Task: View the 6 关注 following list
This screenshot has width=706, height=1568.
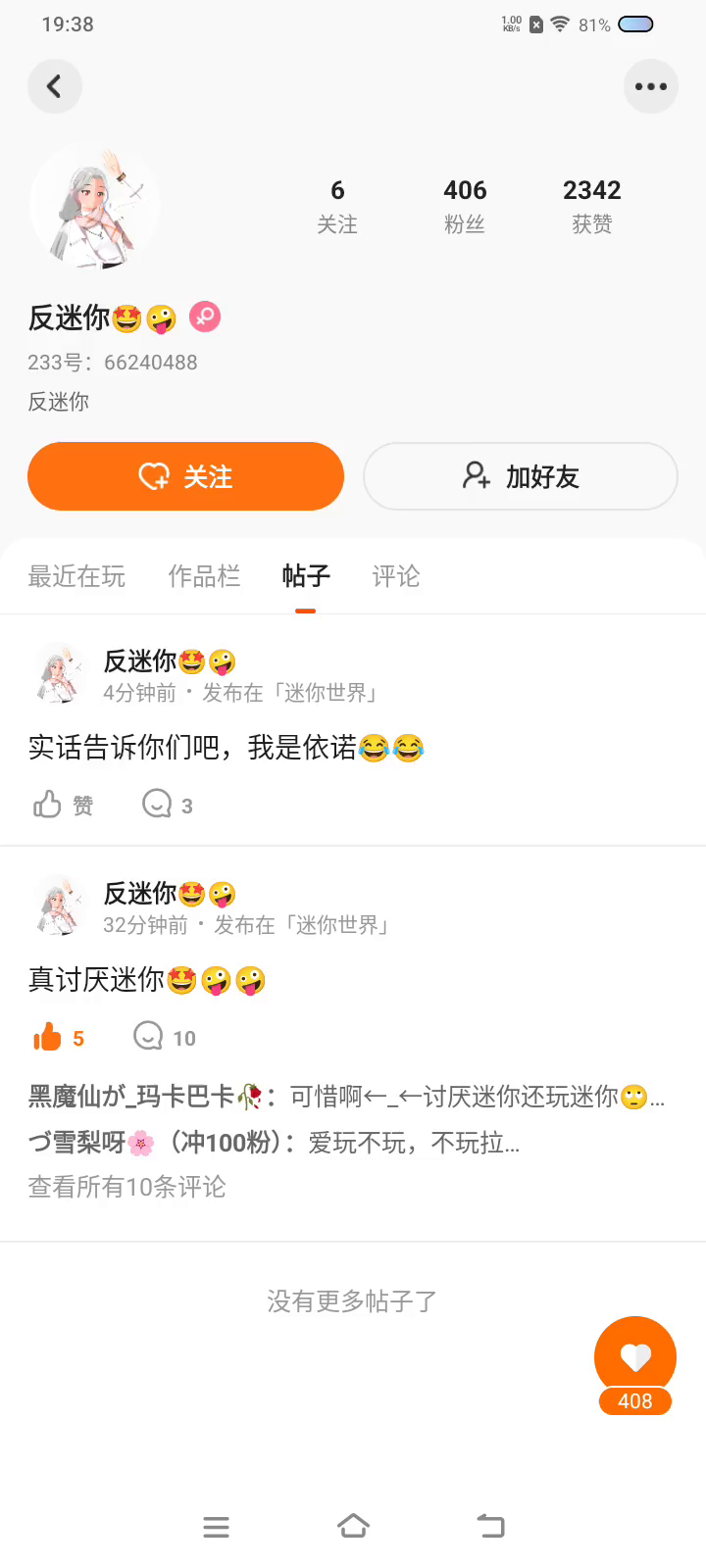Action: [x=337, y=206]
